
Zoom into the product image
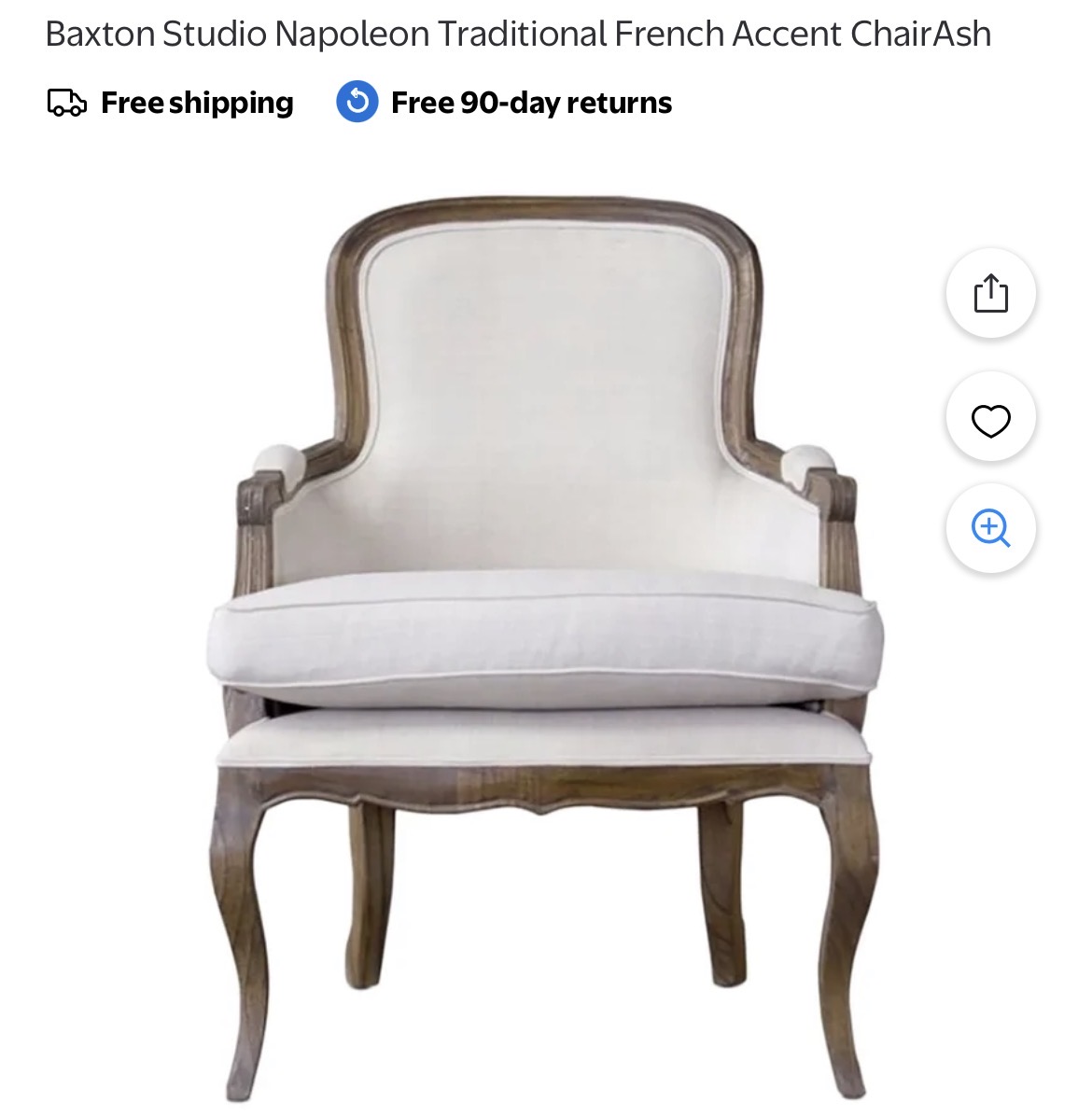coord(990,528)
